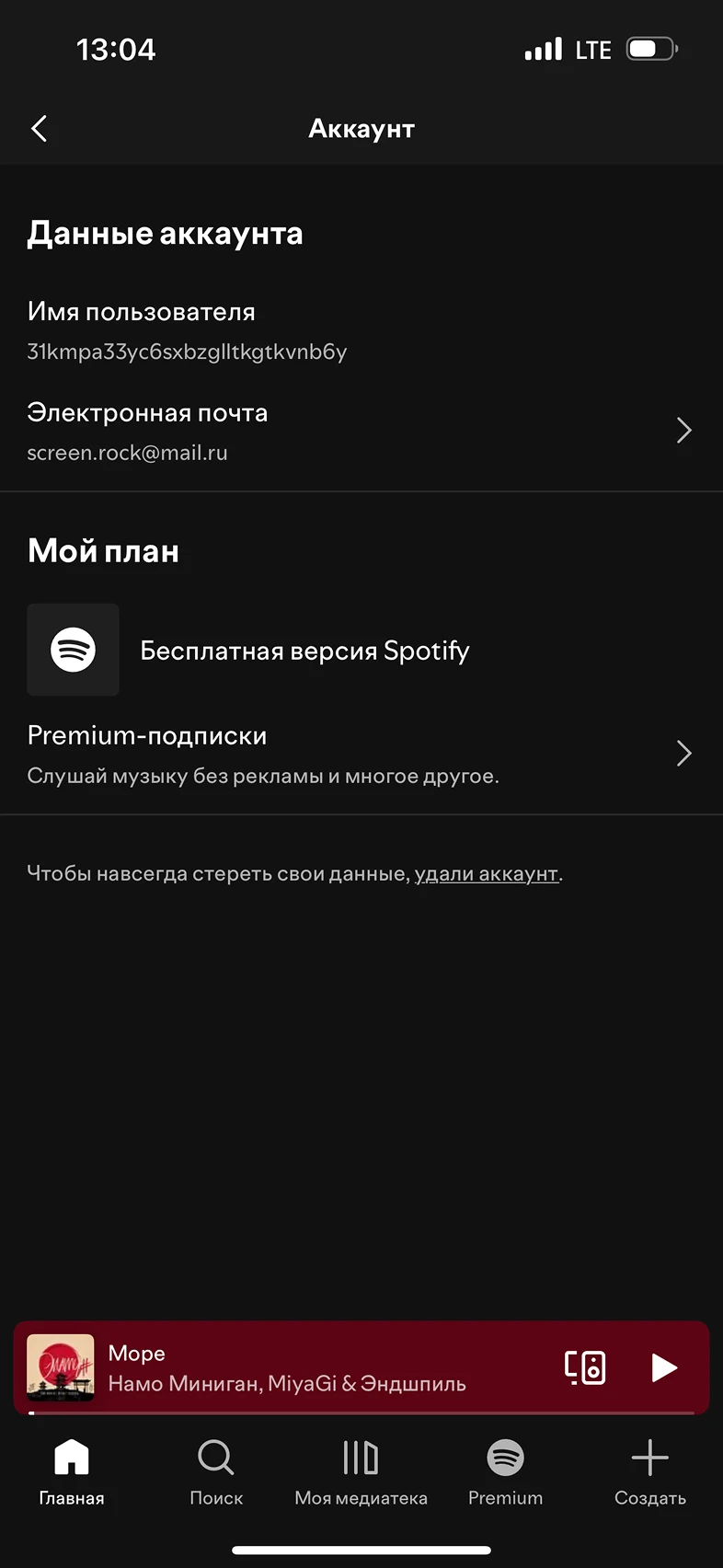
Task: Tap the battery indicator in the status bar
Action: coord(651,49)
